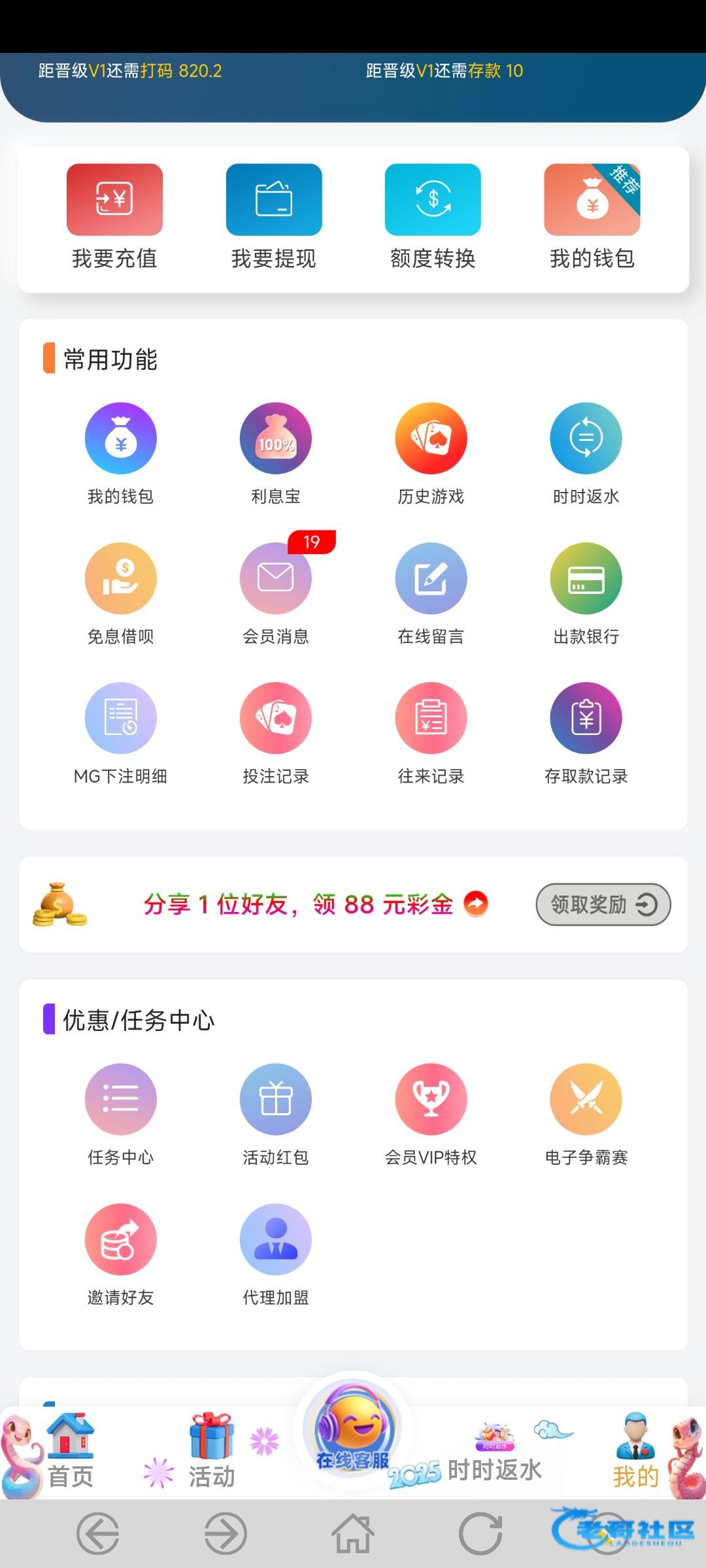View 会员VIP特权 privileges
Viewport: 706px width, 1568px height.
(431, 1100)
